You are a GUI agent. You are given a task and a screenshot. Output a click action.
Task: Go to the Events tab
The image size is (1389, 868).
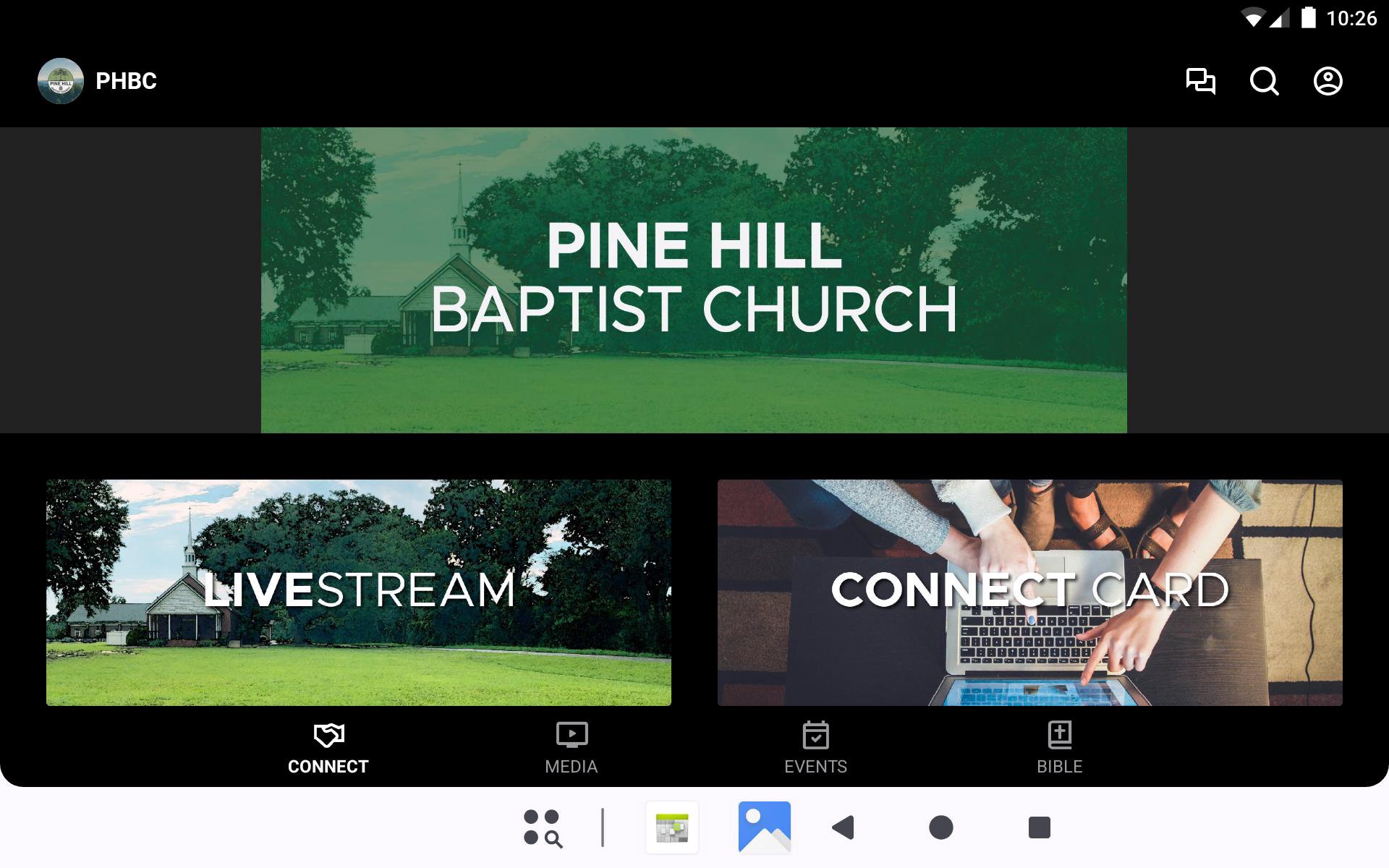tap(815, 749)
